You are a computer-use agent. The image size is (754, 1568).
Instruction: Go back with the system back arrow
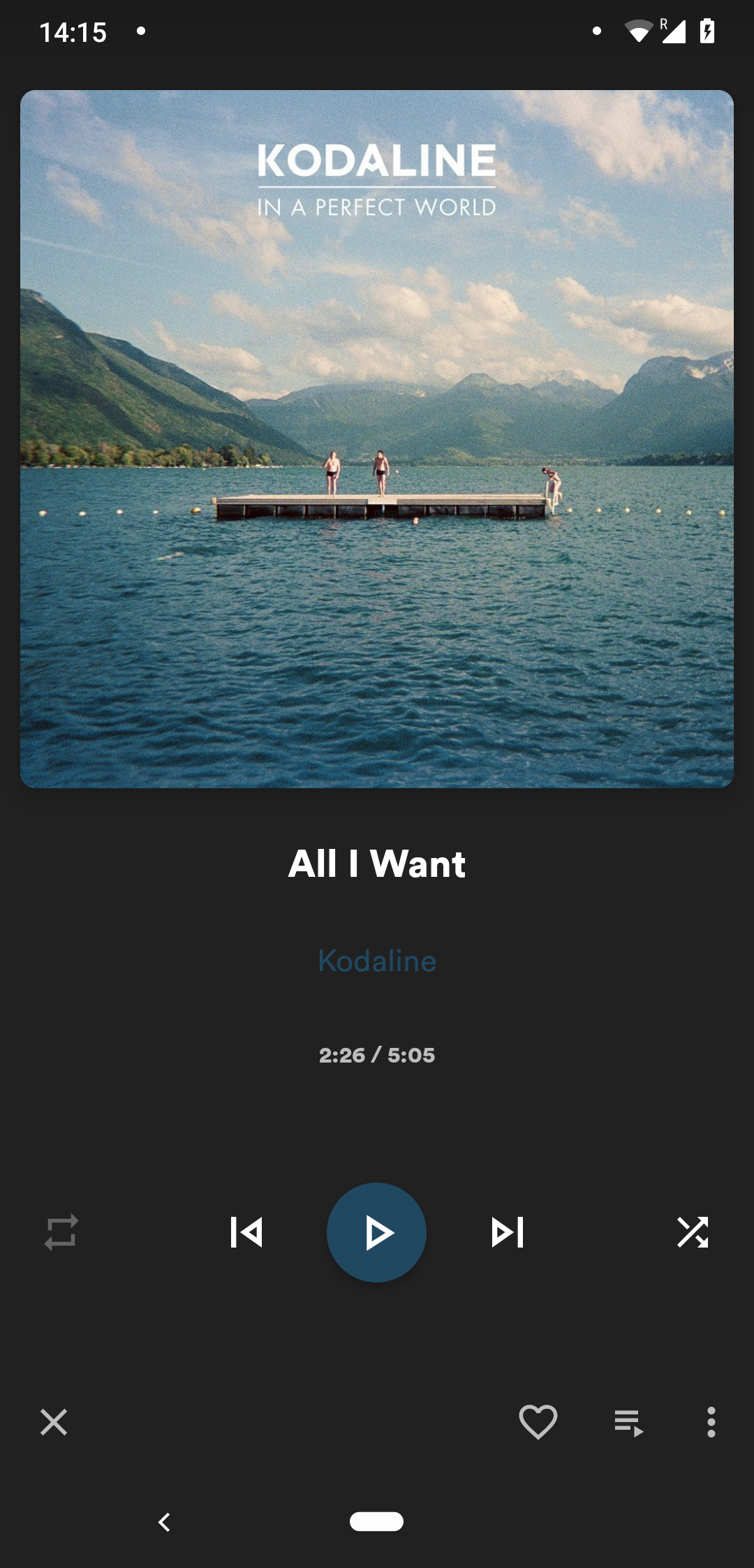pos(165,1522)
